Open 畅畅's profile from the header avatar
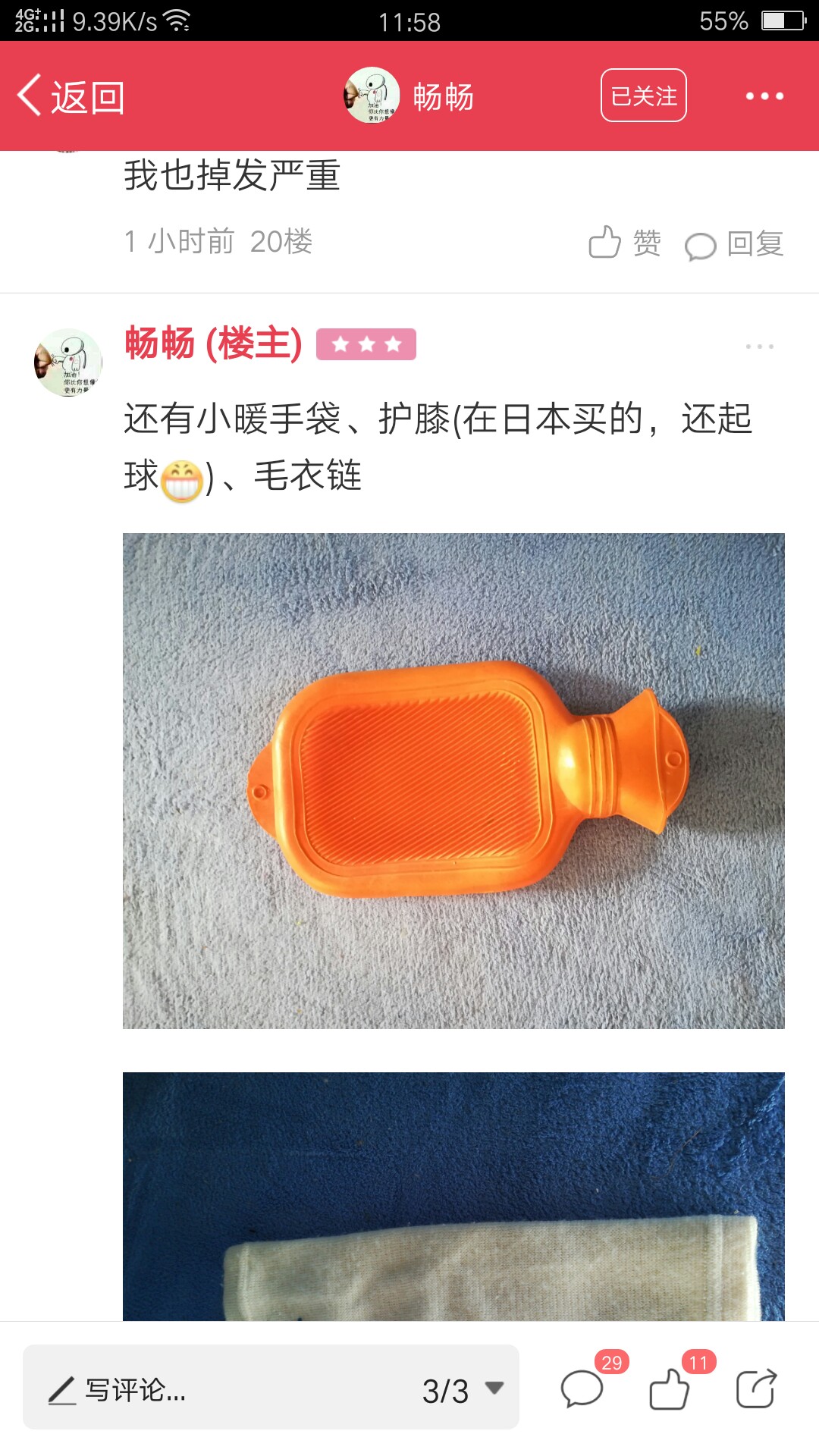Image resolution: width=819 pixels, height=1456 pixels. (372, 96)
